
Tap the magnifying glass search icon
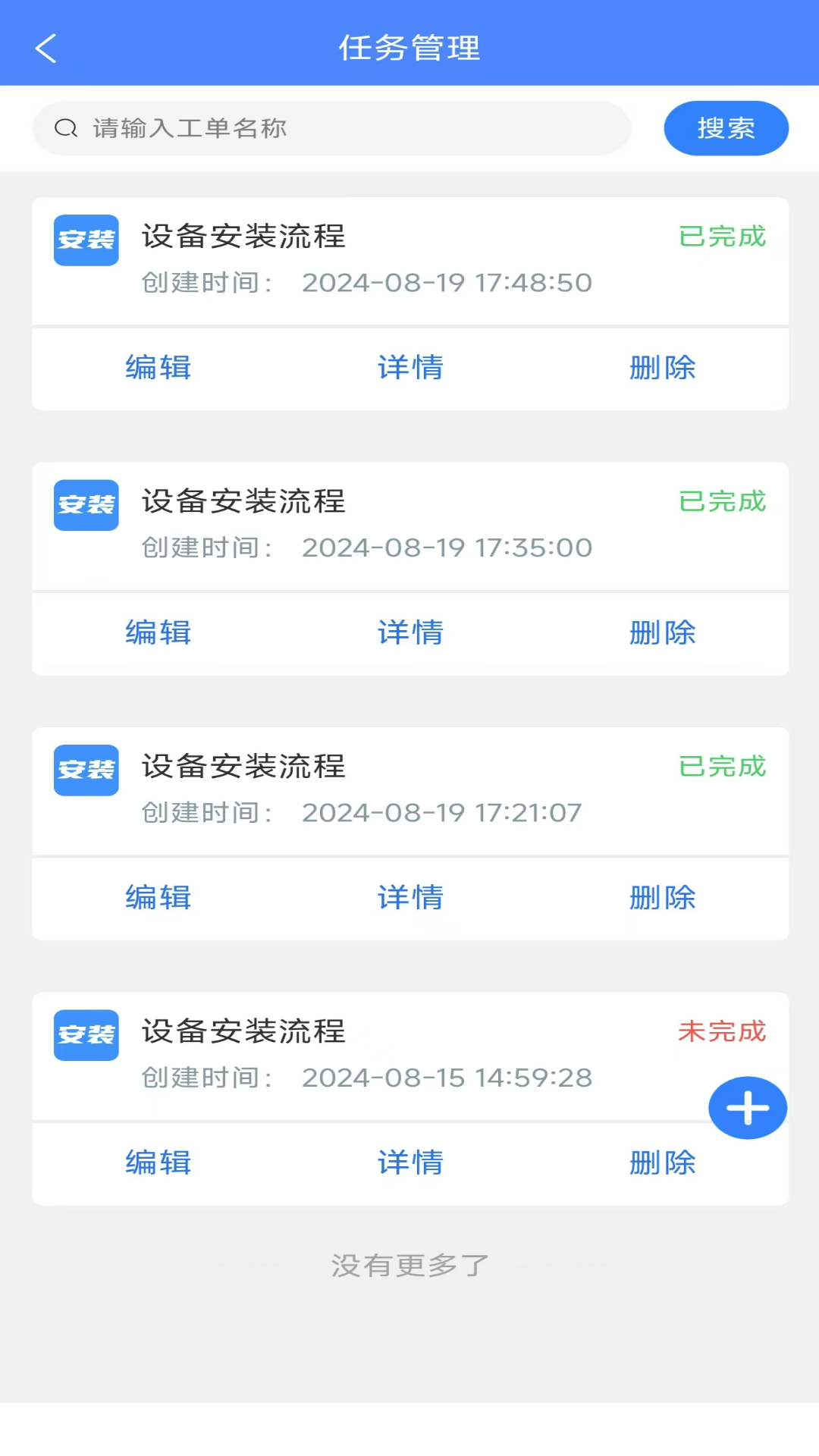(67, 127)
